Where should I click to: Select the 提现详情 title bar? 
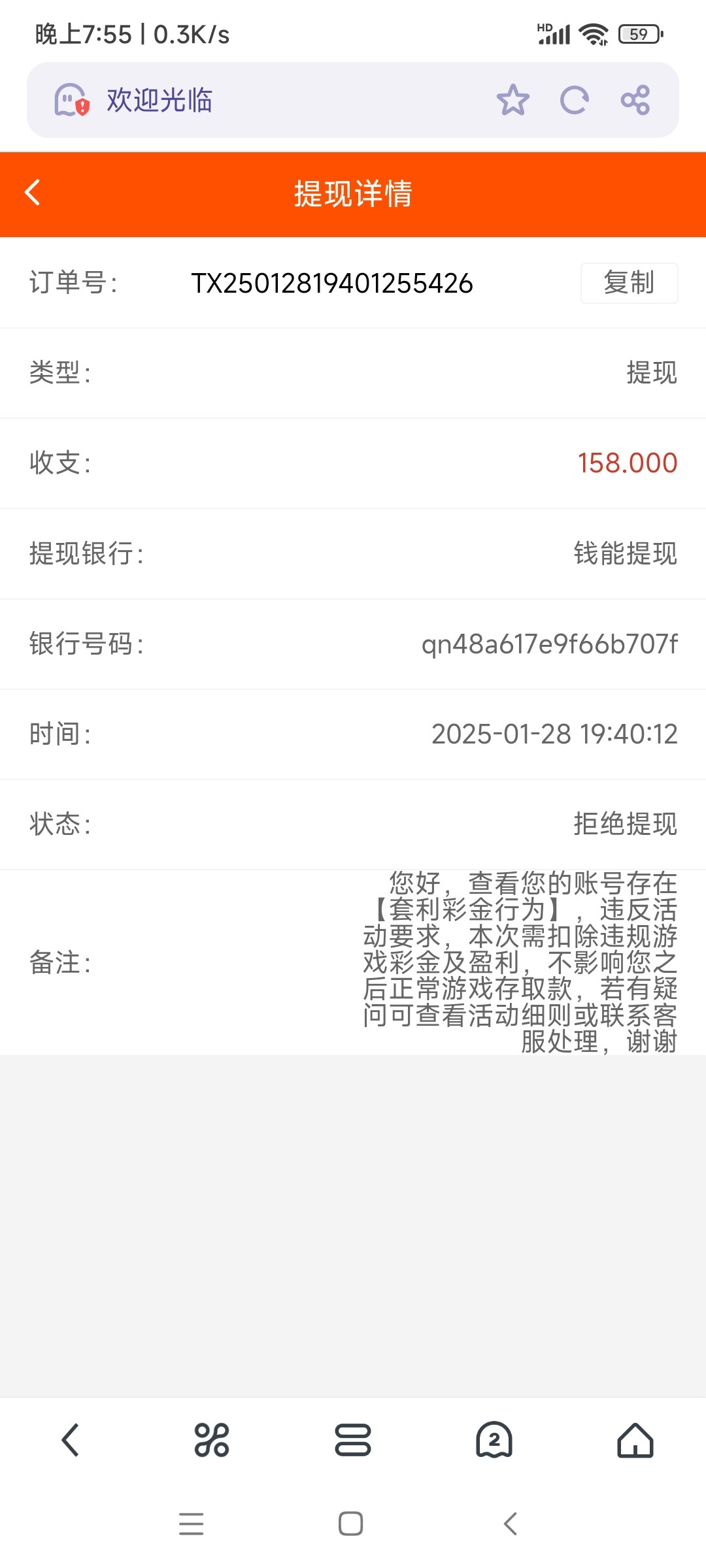tap(353, 193)
